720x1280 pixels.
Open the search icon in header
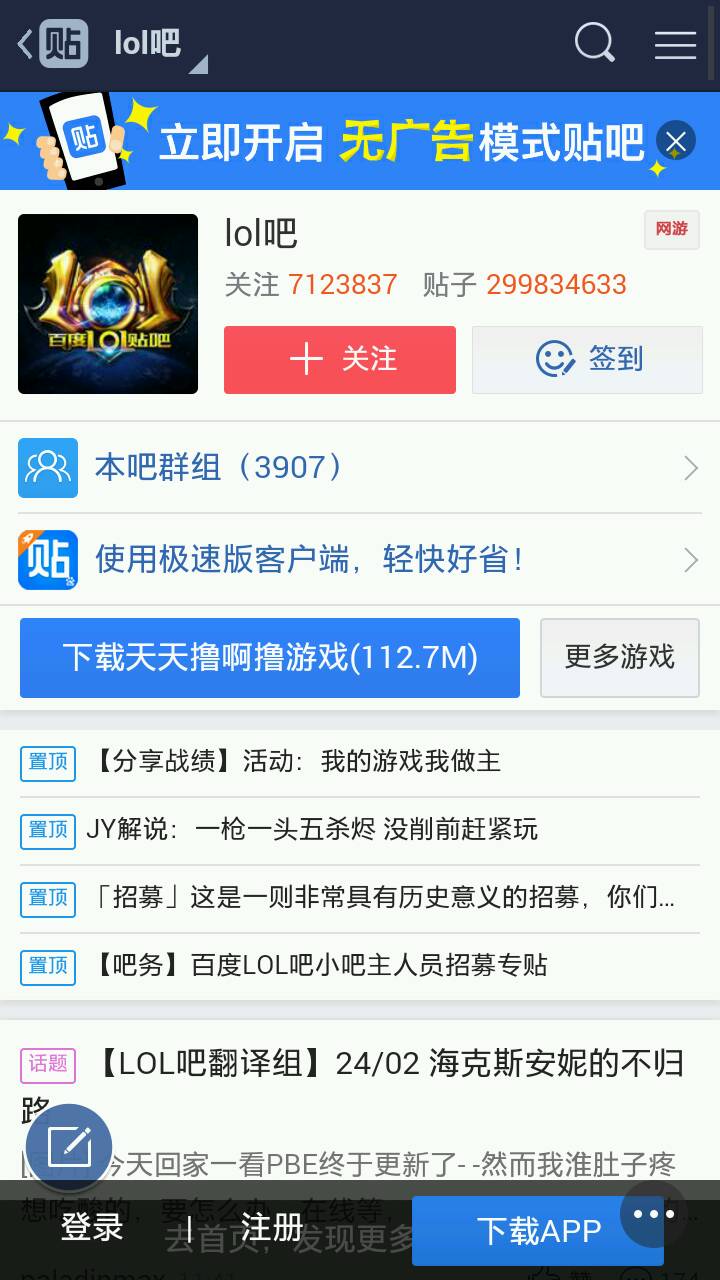[x=594, y=44]
